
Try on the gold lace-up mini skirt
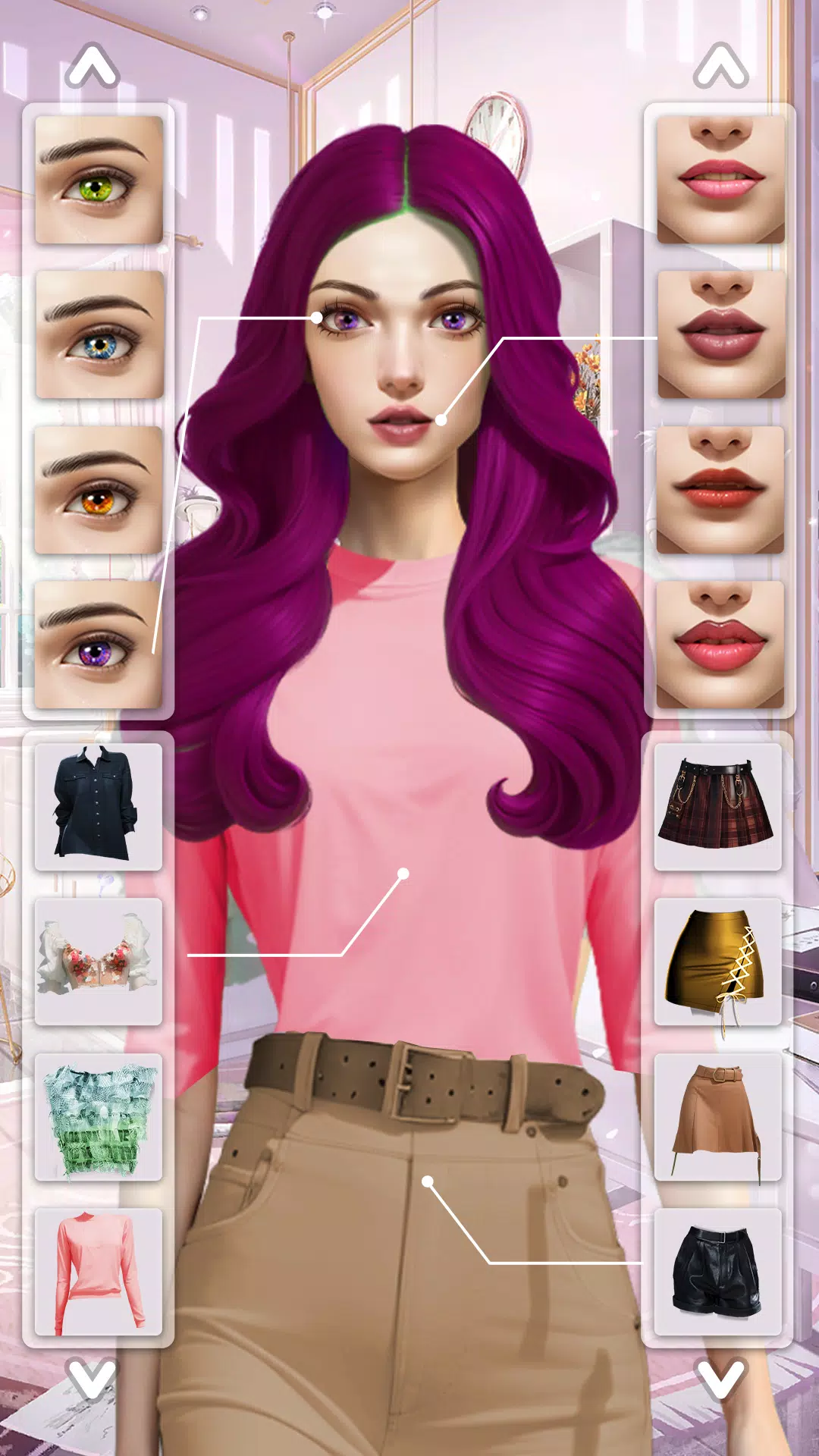pyautogui.click(x=717, y=962)
